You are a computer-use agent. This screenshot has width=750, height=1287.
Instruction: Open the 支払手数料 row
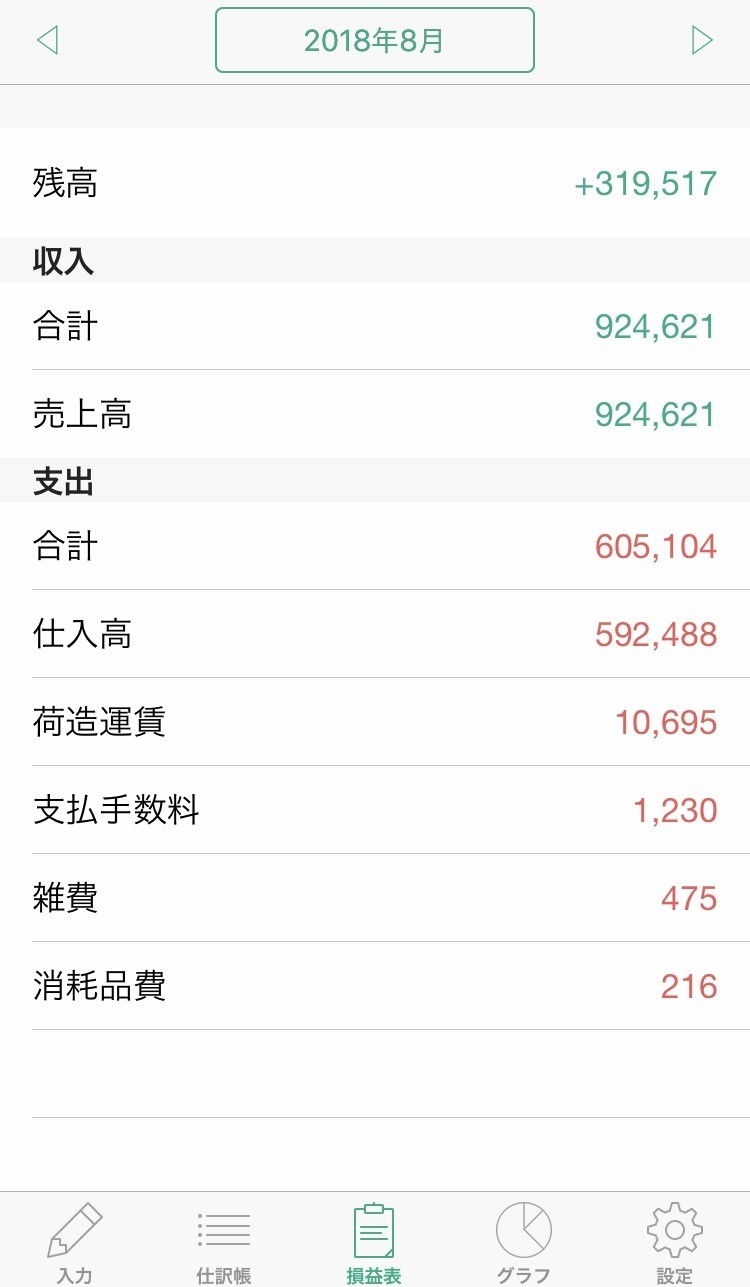point(375,810)
